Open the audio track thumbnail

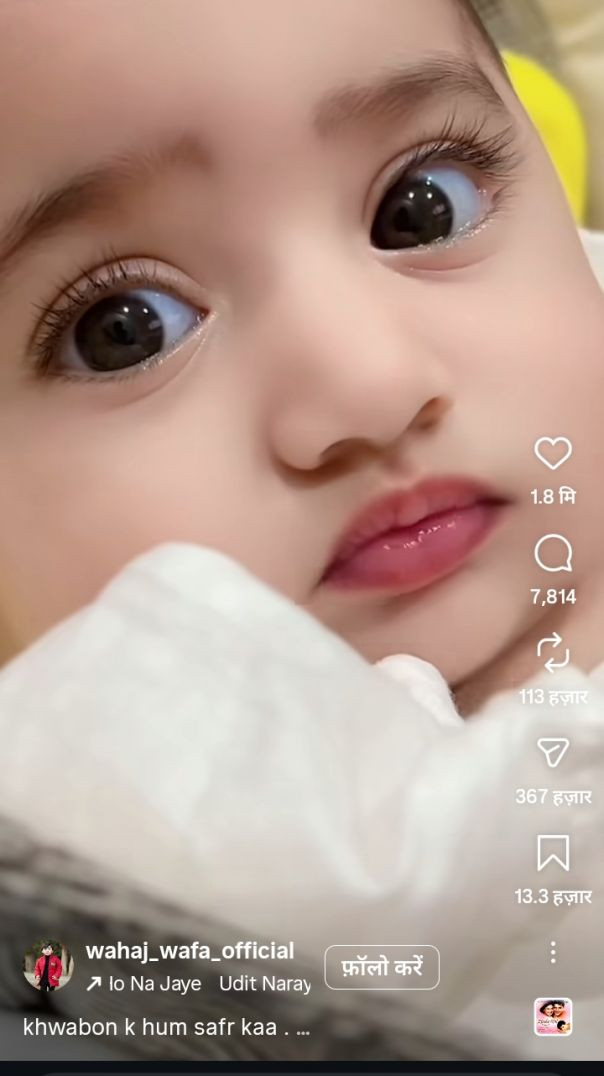[552, 1016]
